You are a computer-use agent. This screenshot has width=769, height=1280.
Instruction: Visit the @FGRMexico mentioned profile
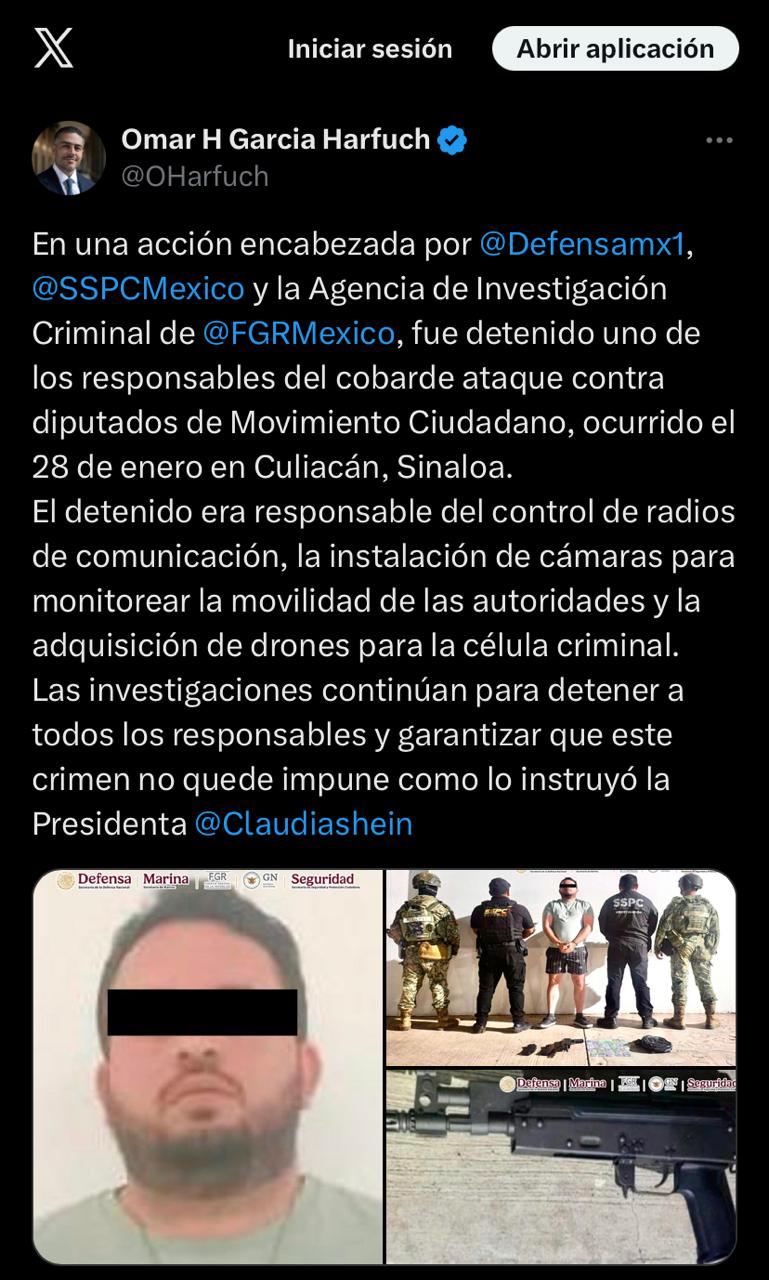tap(298, 333)
